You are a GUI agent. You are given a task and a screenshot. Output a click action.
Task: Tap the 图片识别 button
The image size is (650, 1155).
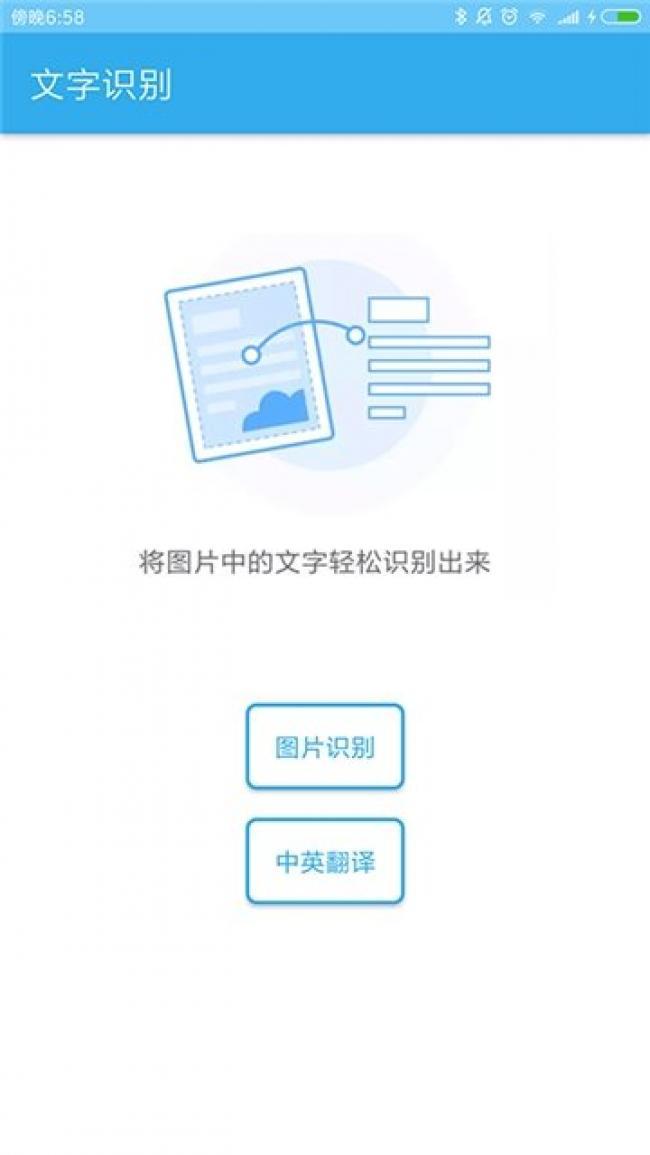coord(325,746)
